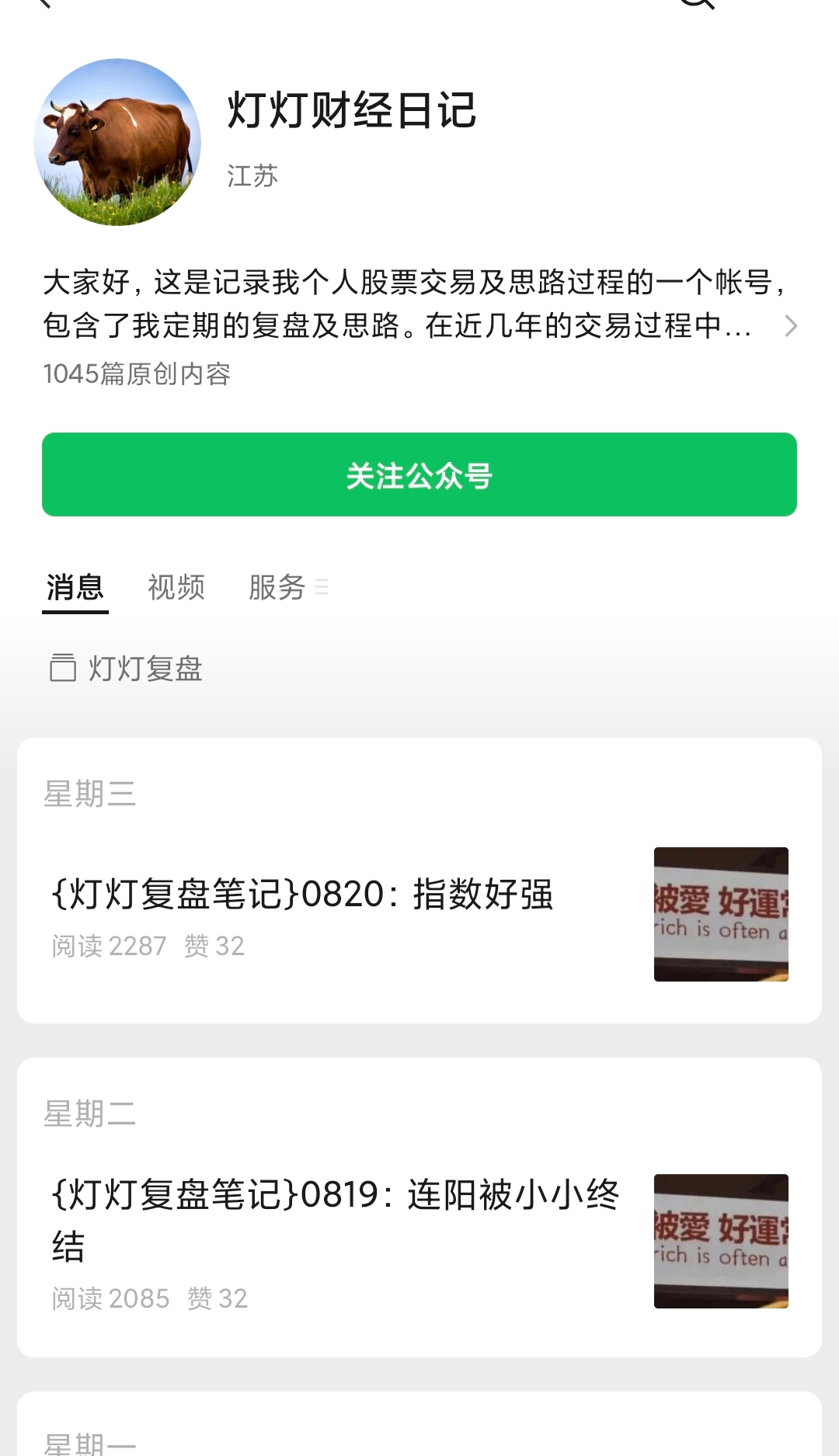This screenshot has height=1456, width=839.
Task: Expand the account description chevron
Action: 790,326
